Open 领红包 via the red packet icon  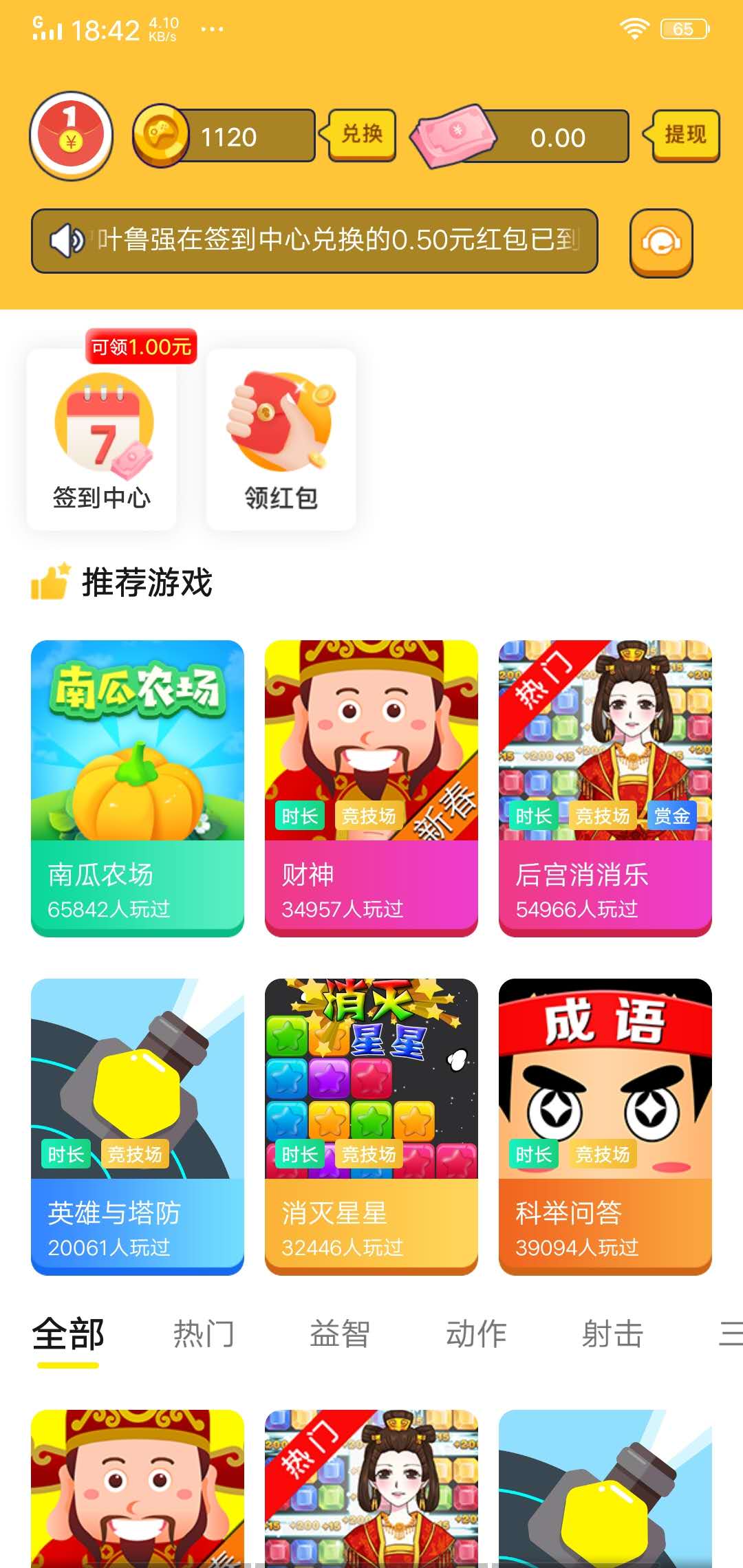click(281, 422)
